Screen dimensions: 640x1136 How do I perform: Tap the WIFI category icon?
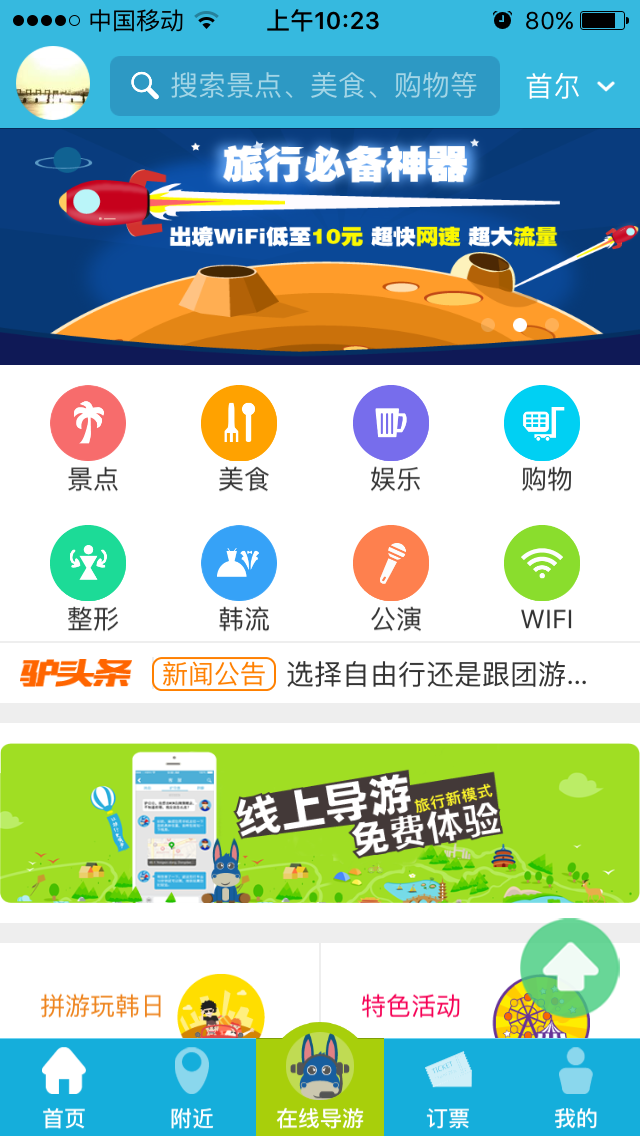[x=542, y=564]
